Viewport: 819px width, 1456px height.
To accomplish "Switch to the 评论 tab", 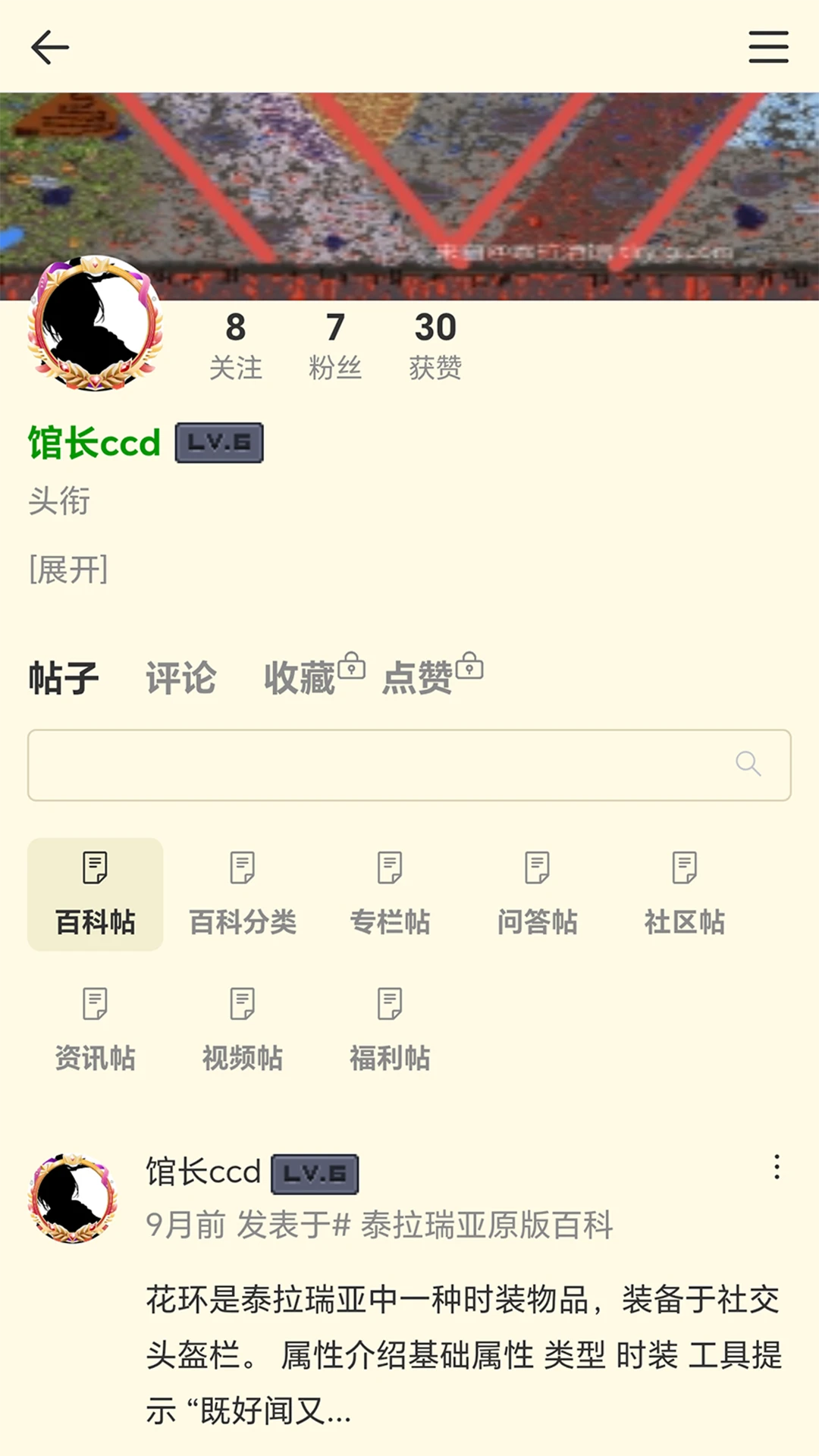I will [181, 678].
